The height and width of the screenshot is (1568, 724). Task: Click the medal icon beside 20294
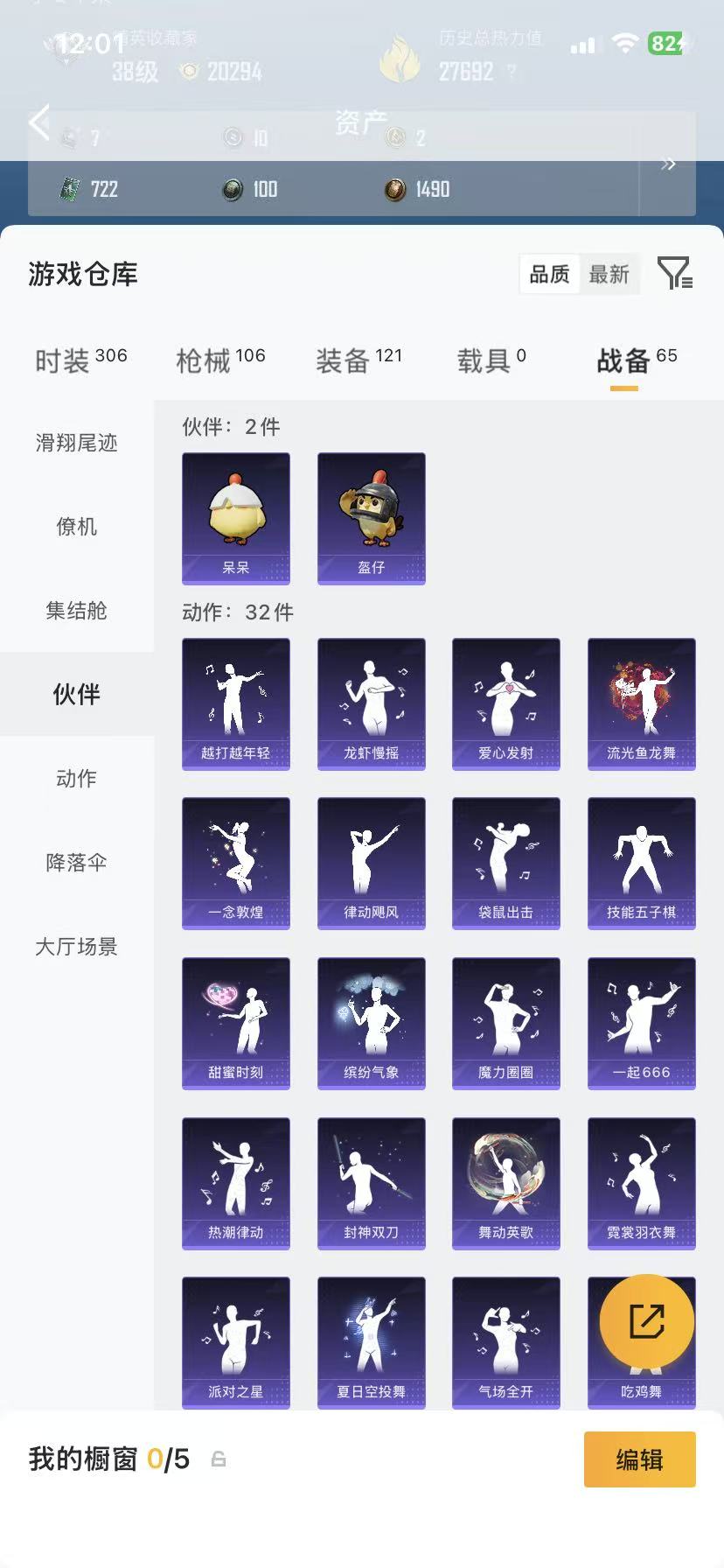190,73
